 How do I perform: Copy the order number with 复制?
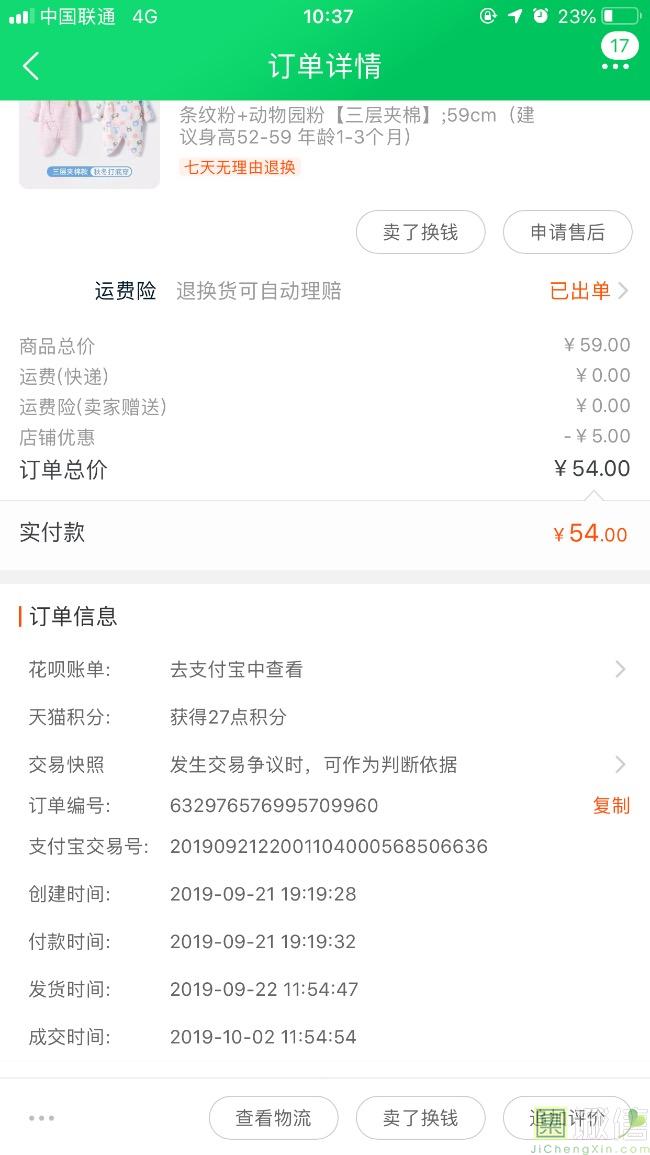coord(611,806)
